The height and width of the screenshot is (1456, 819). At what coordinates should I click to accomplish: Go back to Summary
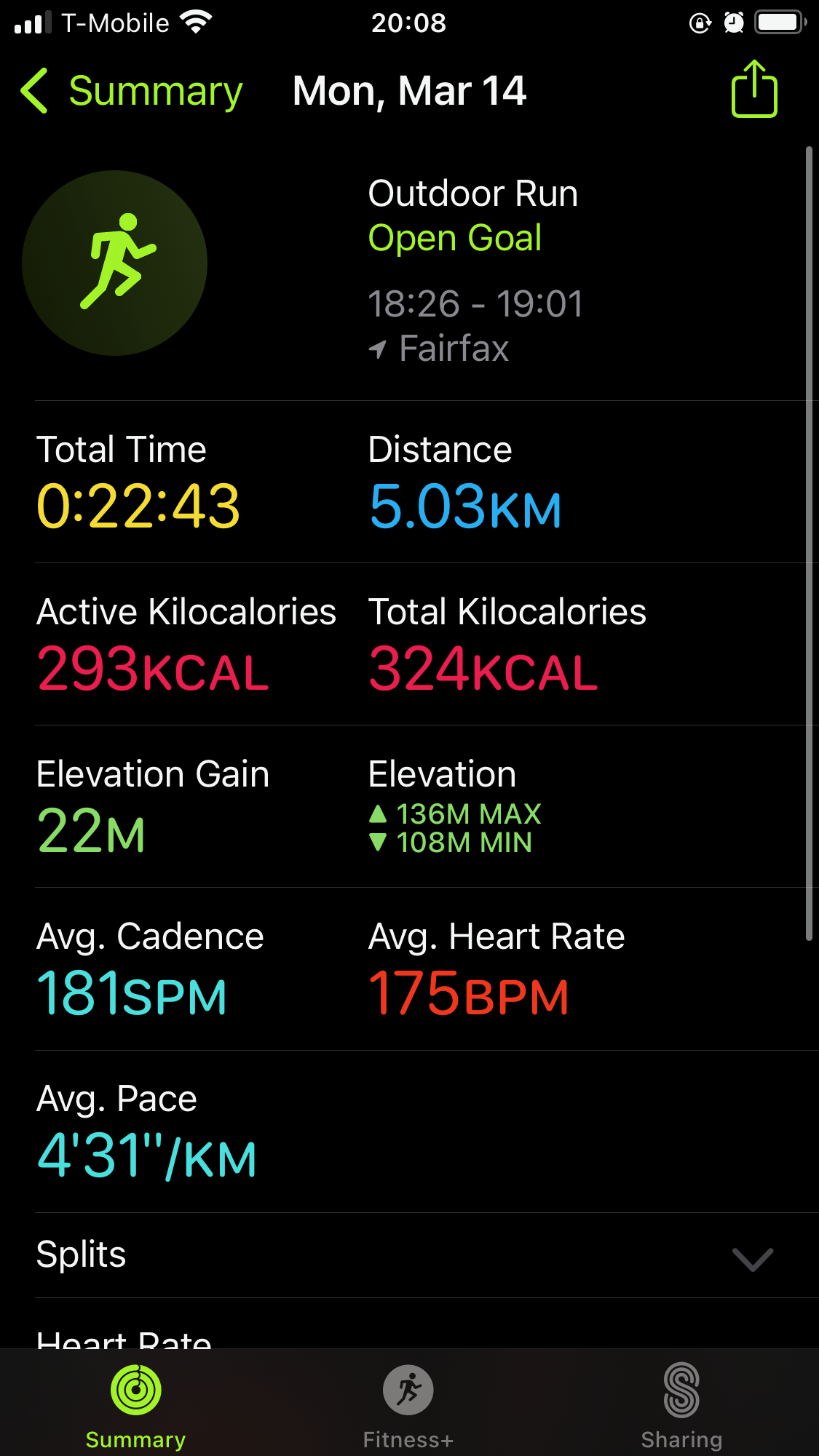132,91
